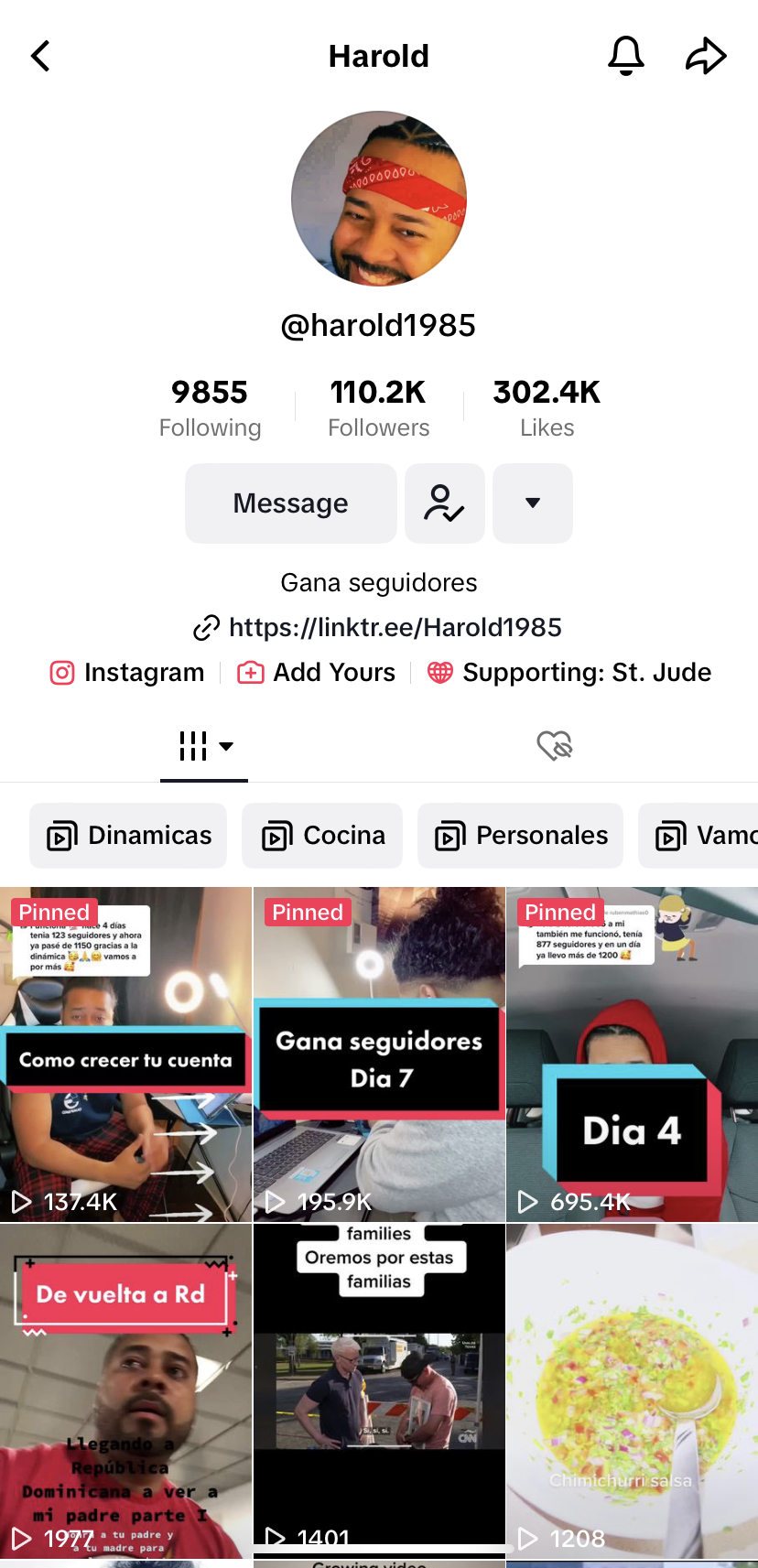Open the Dinamicas playlist

pos(128,836)
